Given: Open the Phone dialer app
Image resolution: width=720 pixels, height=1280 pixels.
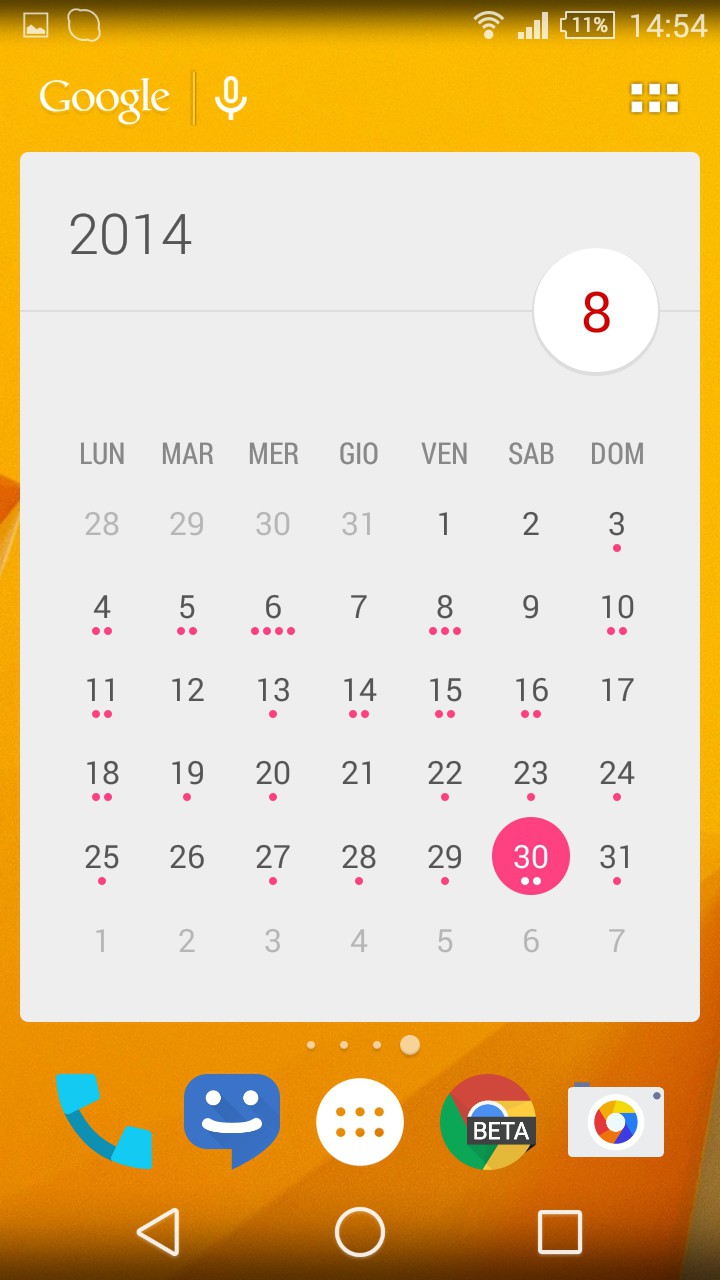Looking at the screenshot, I should (x=104, y=1121).
